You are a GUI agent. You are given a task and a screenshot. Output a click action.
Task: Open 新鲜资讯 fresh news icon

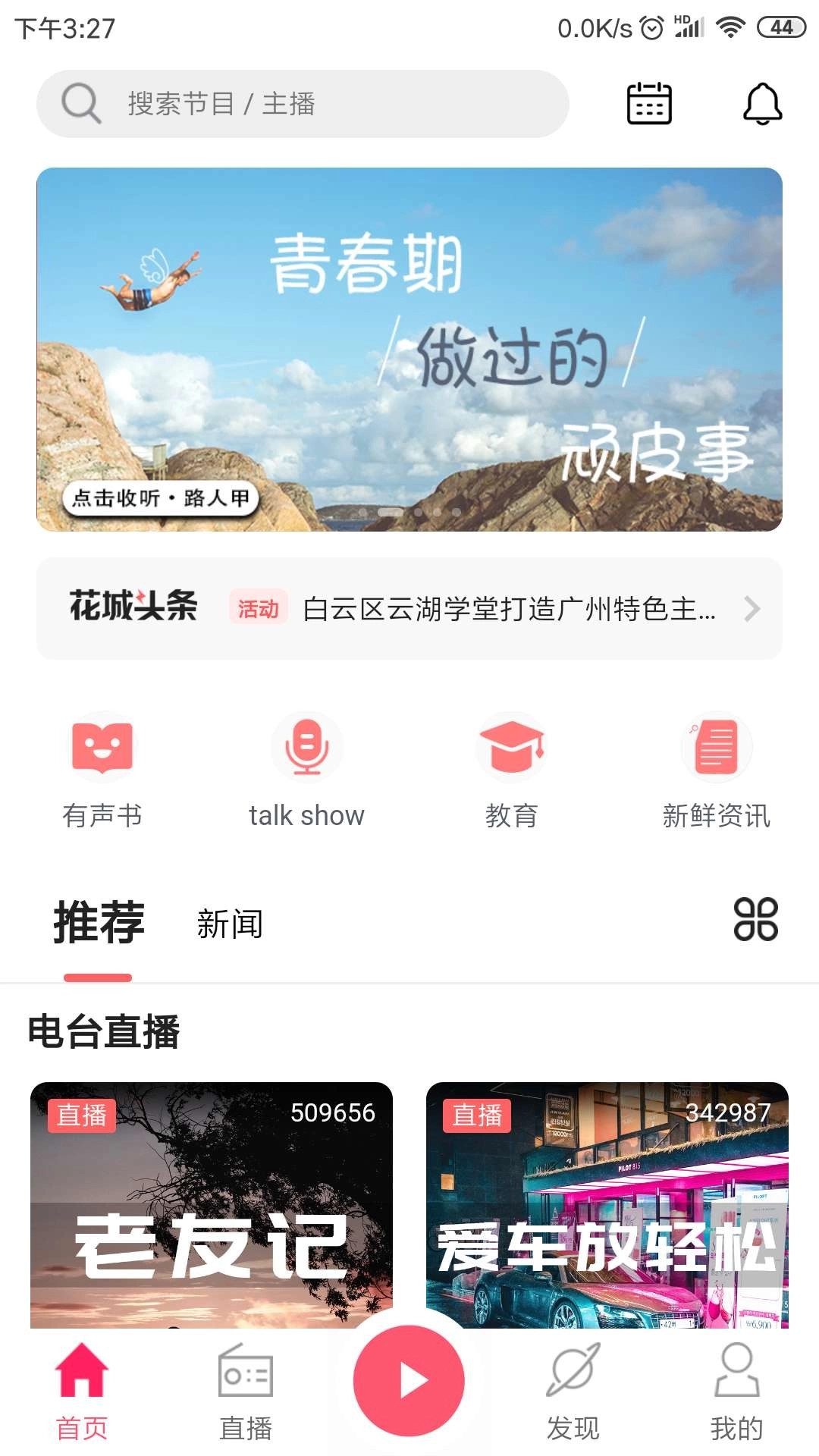(x=717, y=747)
